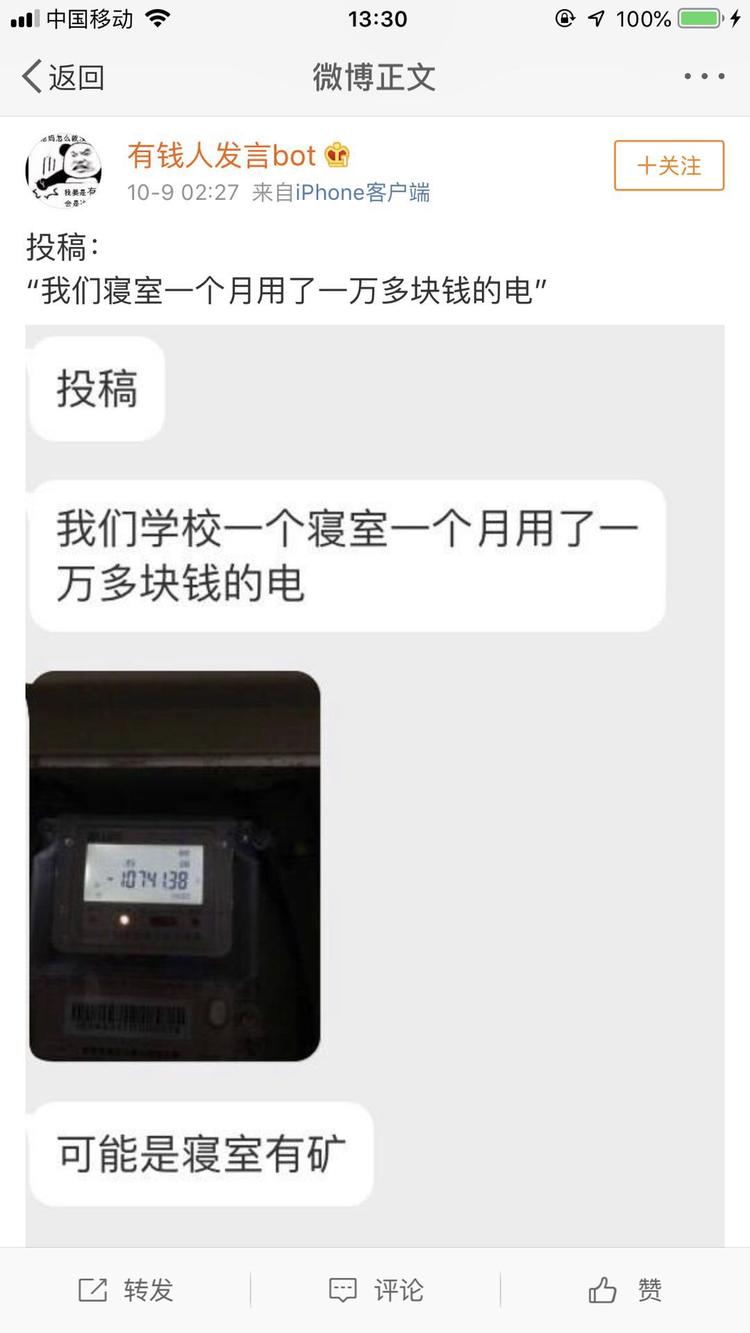Repost this Weibo with 转发
Image resolution: width=750 pixels, height=1333 pixels.
coord(126,1290)
